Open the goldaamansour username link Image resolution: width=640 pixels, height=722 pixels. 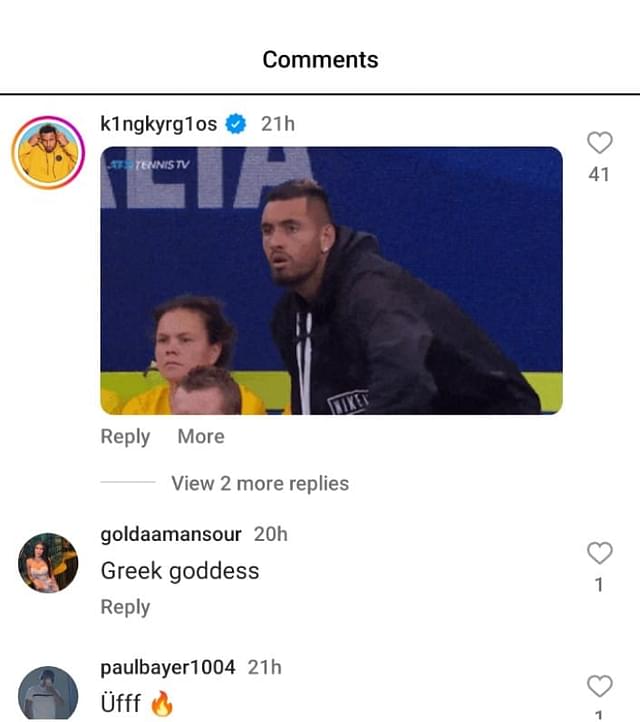pos(171,534)
